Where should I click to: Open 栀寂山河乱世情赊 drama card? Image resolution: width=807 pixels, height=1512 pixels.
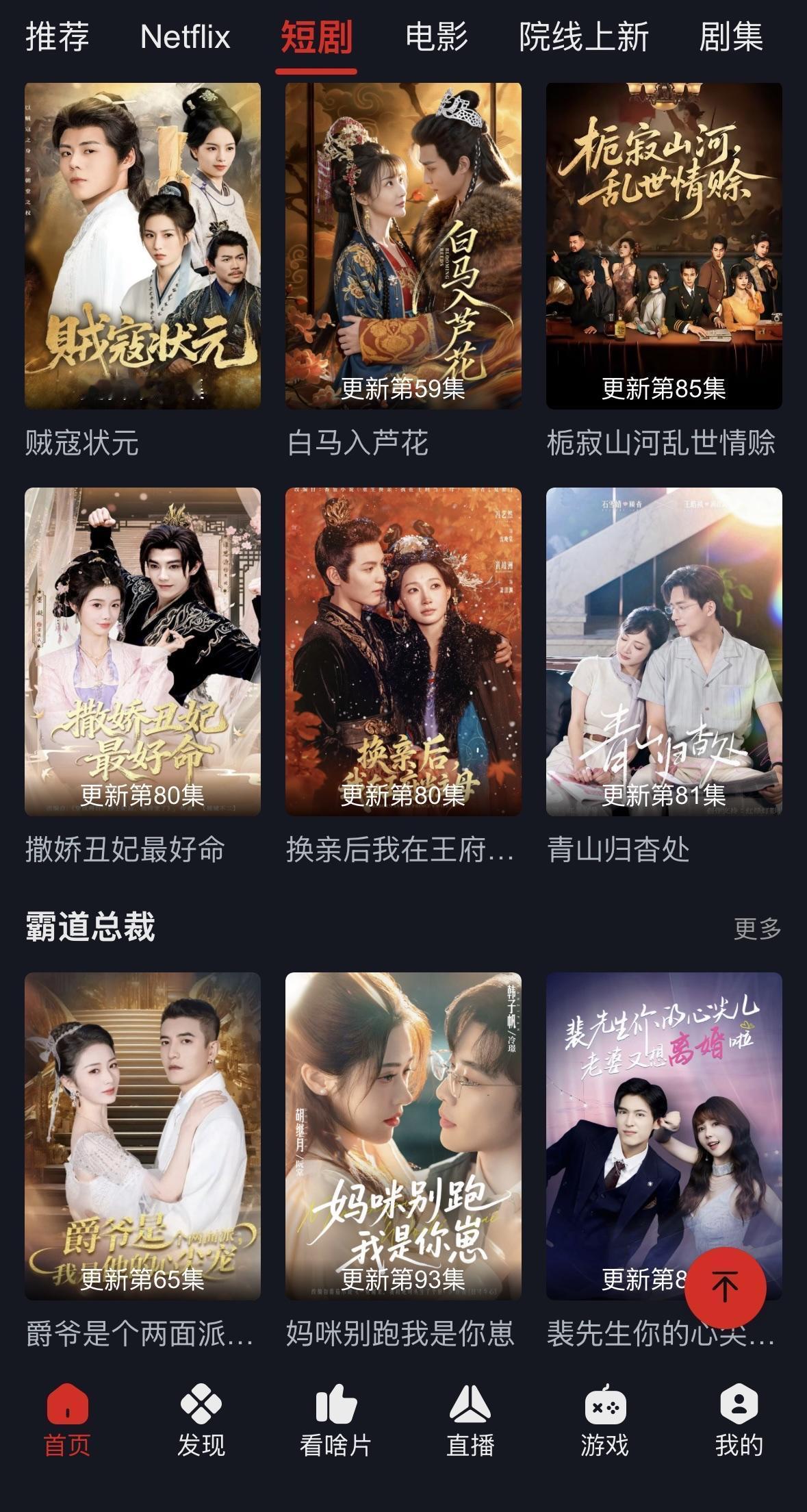coord(664,246)
